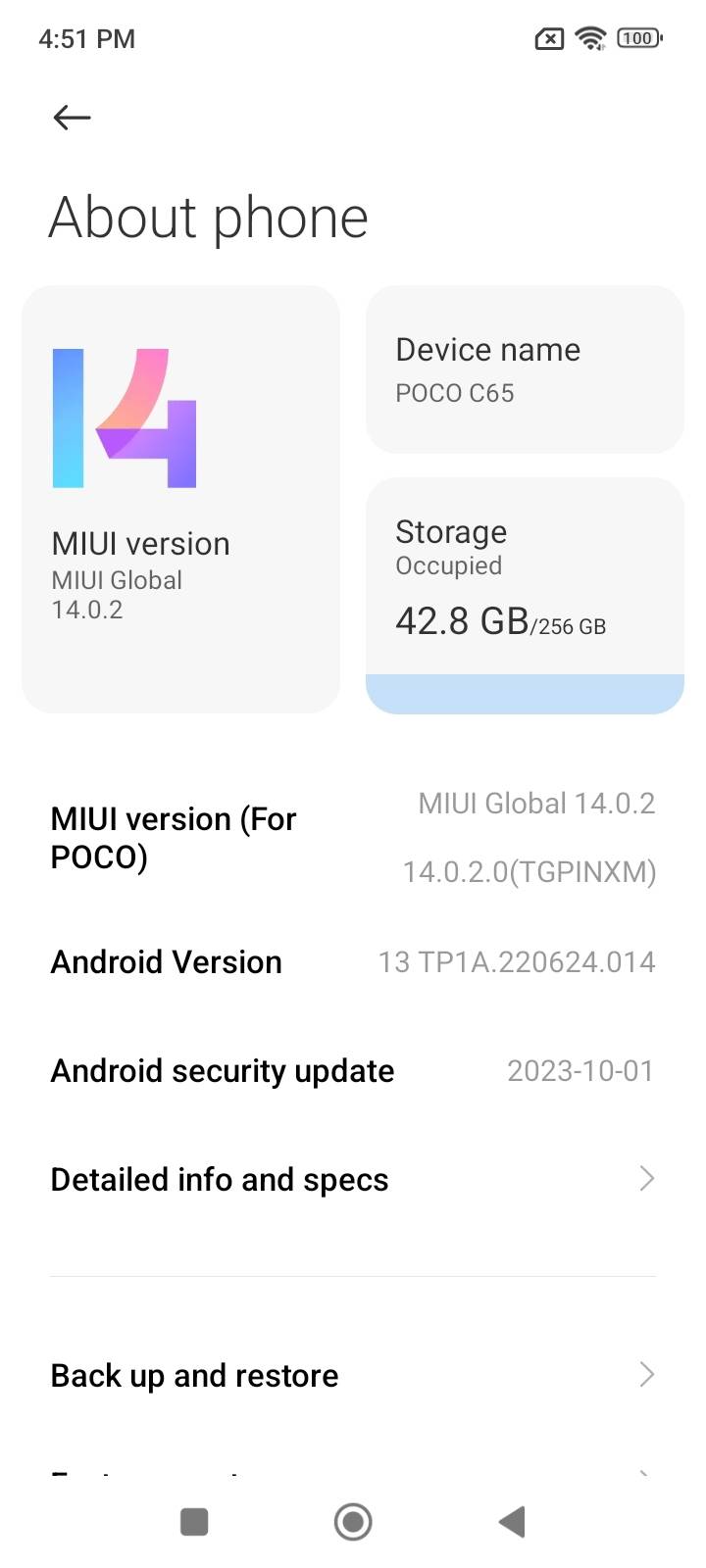Tap the battery indicator in status bar
This screenshot has height=1568, width=706.
[x=637, y=37]
